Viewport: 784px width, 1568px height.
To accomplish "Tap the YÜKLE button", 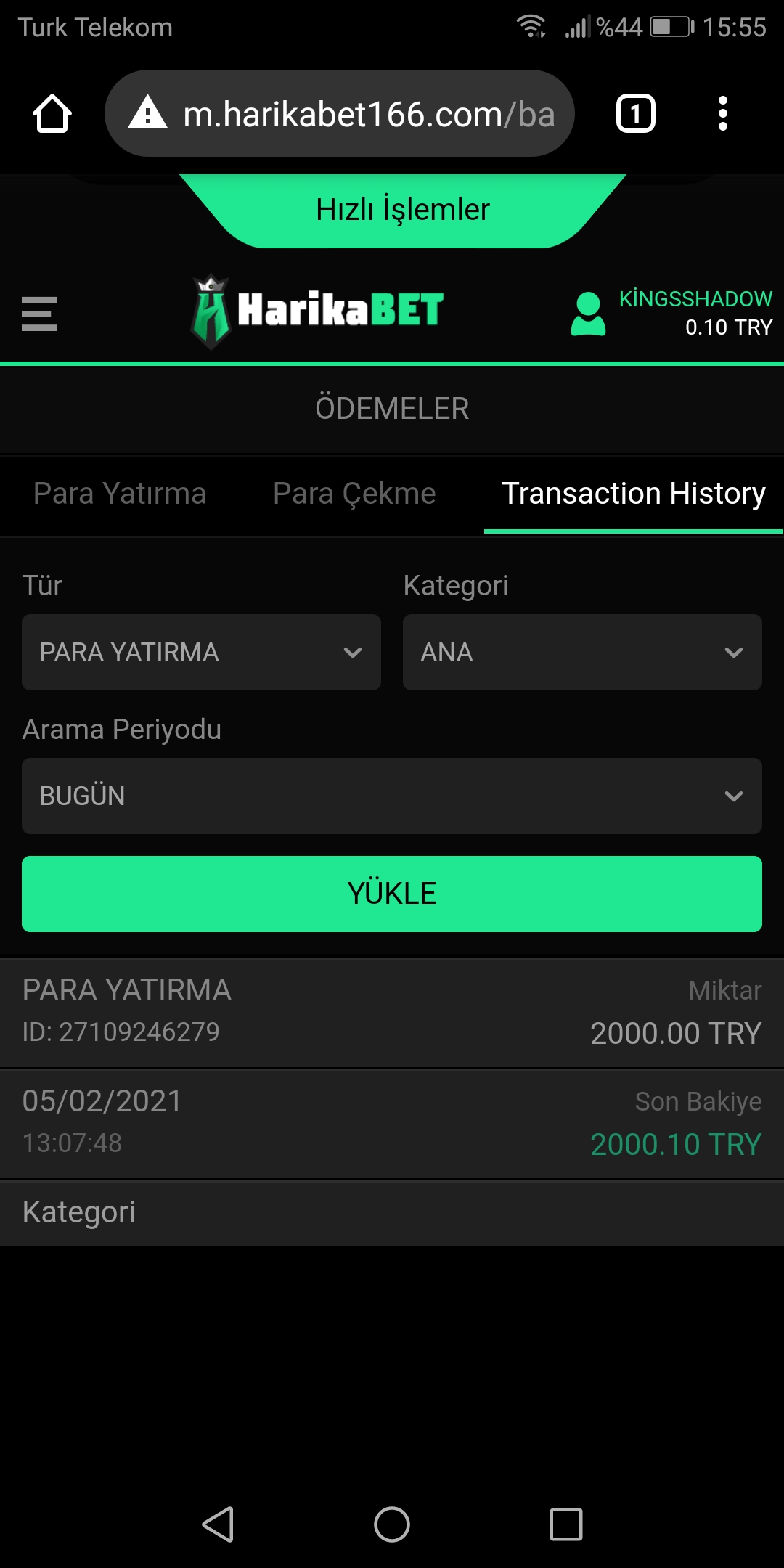I will coord(392,894).
